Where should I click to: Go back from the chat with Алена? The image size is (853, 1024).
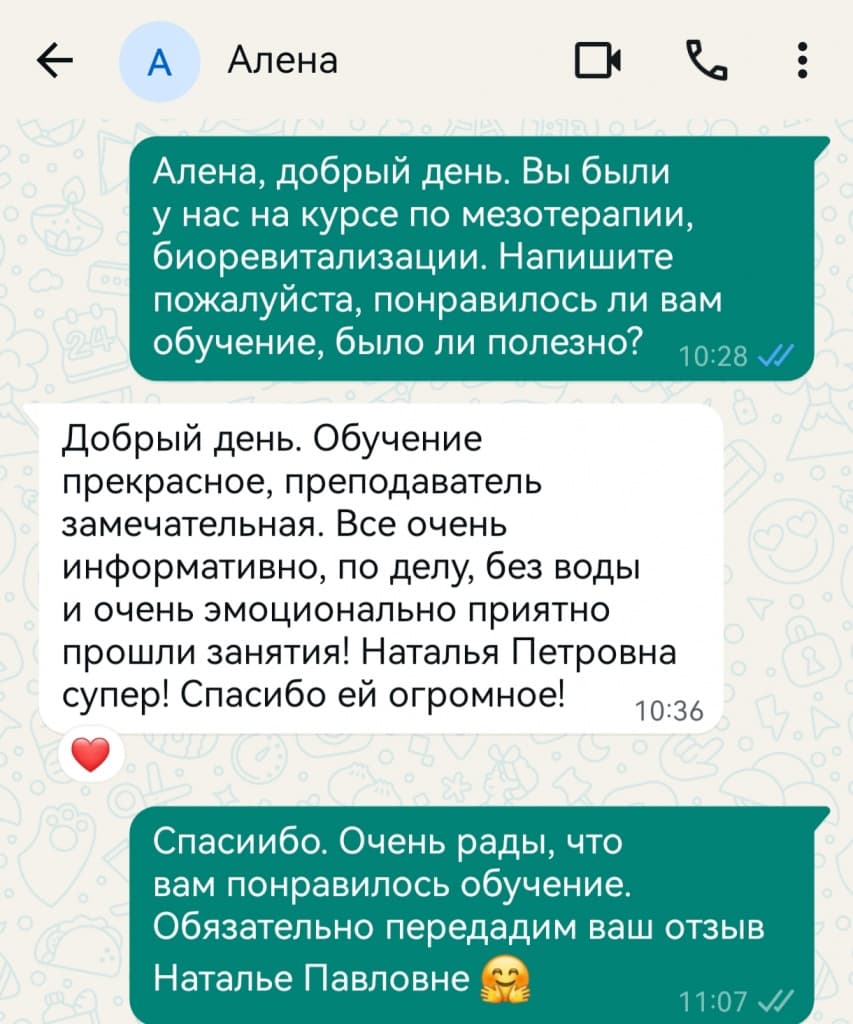(x=55, y=63)
